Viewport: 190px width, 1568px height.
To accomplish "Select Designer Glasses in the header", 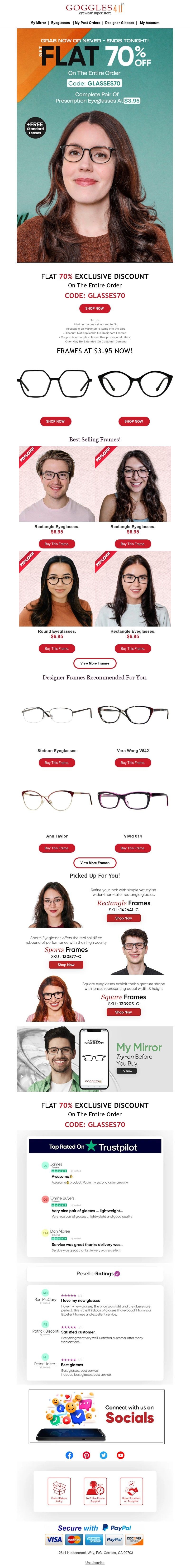I will [119, 23].
